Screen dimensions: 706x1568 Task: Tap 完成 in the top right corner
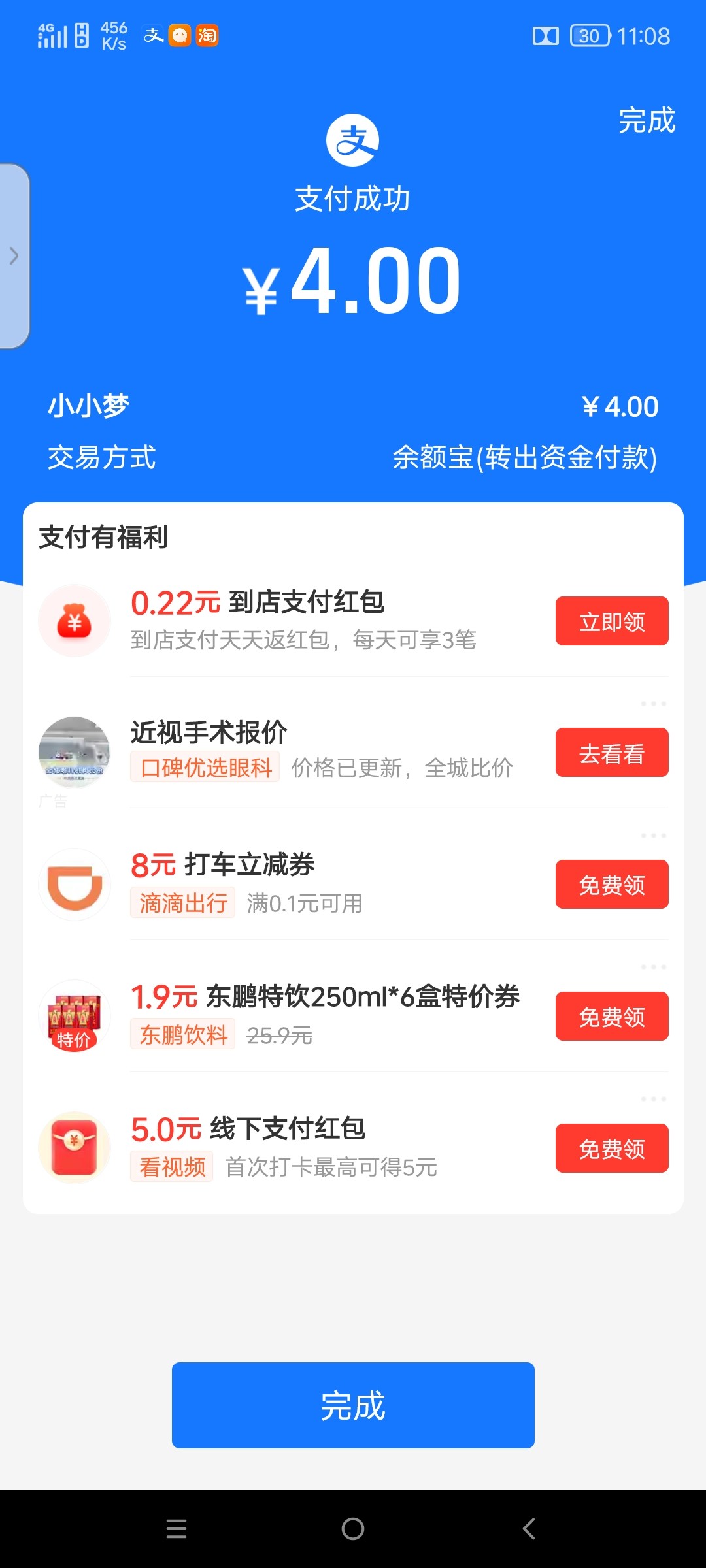tap(647, 121)
